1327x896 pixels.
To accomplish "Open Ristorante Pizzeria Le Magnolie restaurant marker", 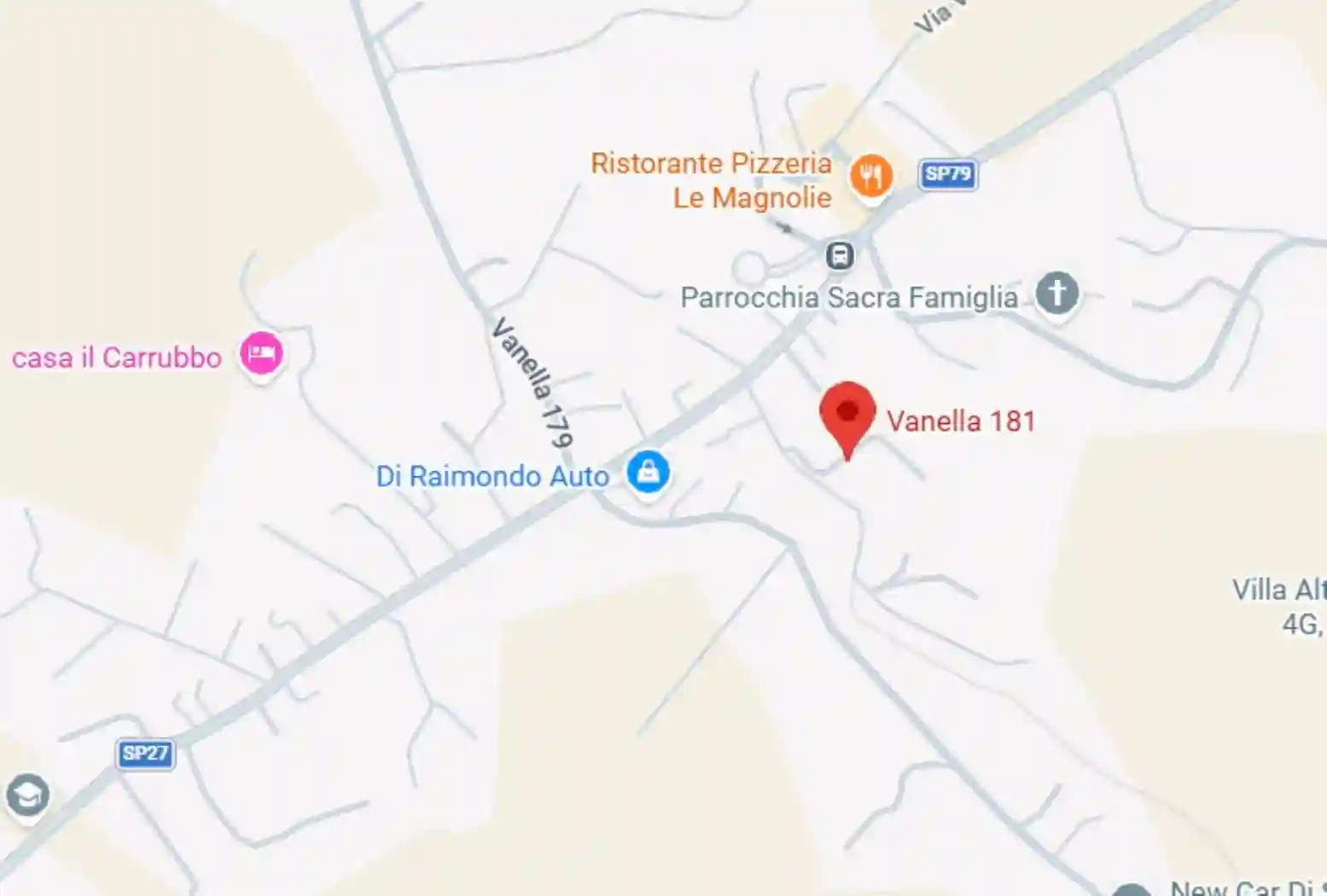I will [x=870, y=176].
